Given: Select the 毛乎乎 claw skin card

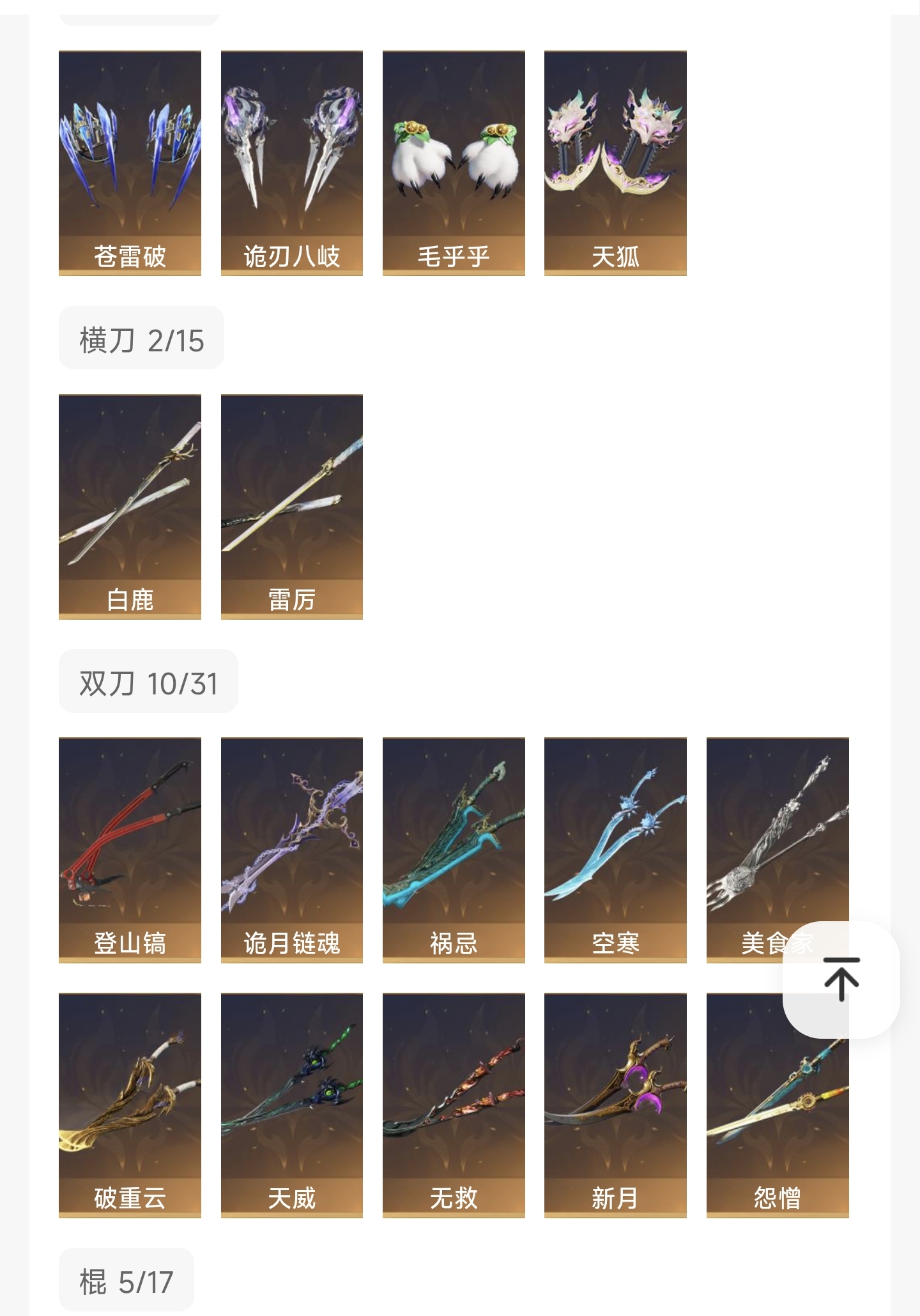Looking at the screenshot, I should 454,163.
